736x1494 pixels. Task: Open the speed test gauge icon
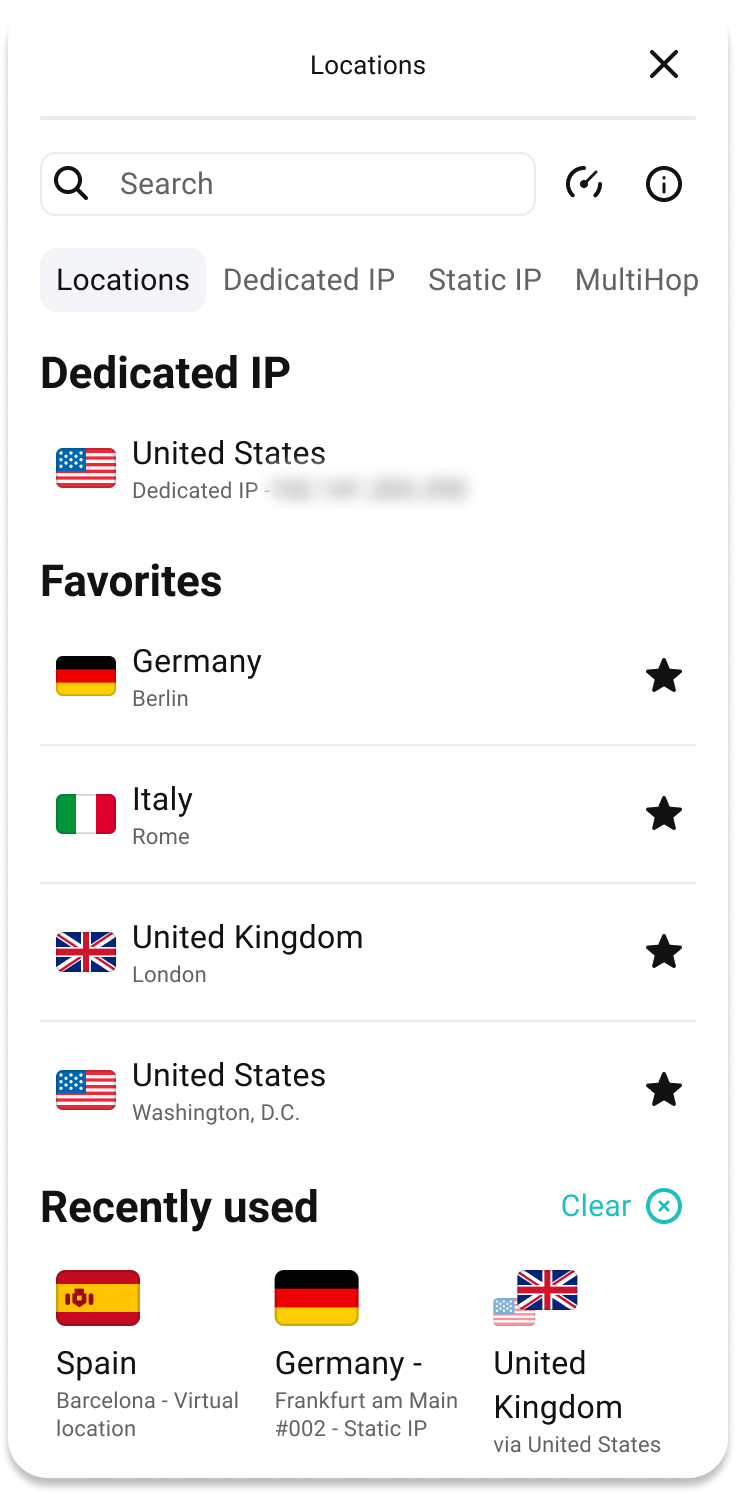click(x=584, y=184)
